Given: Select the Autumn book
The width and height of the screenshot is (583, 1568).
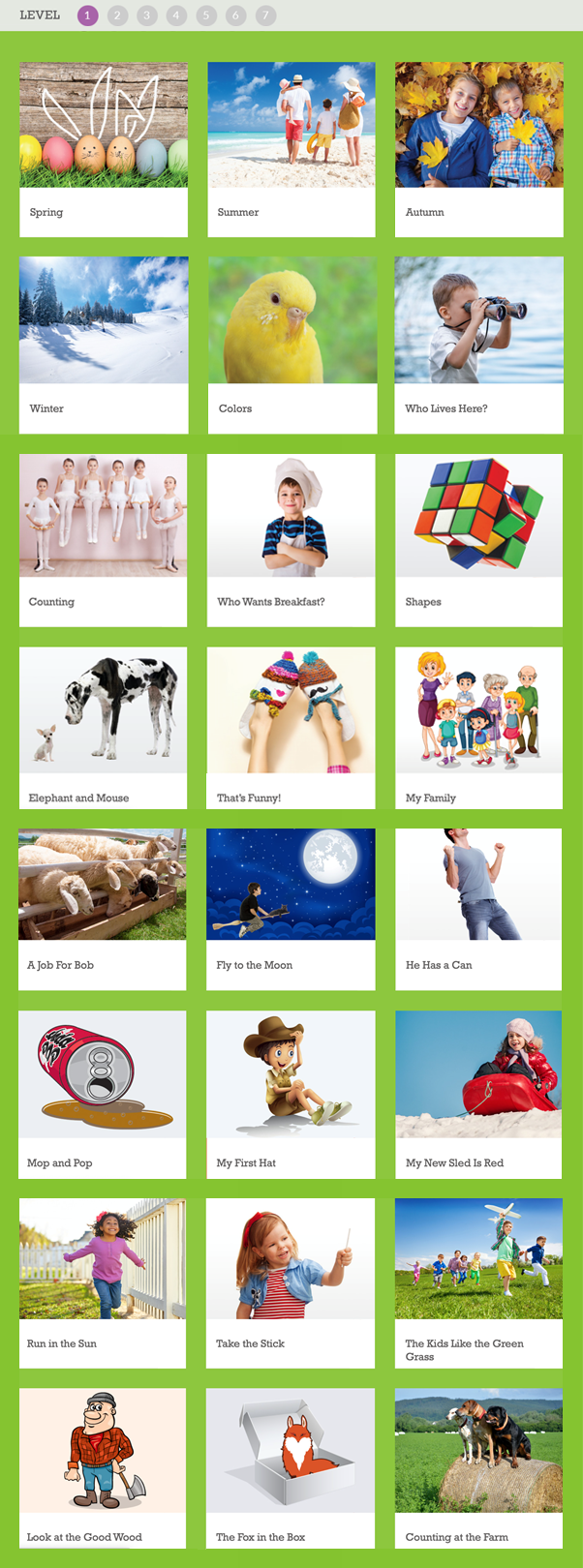Looking at the screenshot, I should 478,148.
